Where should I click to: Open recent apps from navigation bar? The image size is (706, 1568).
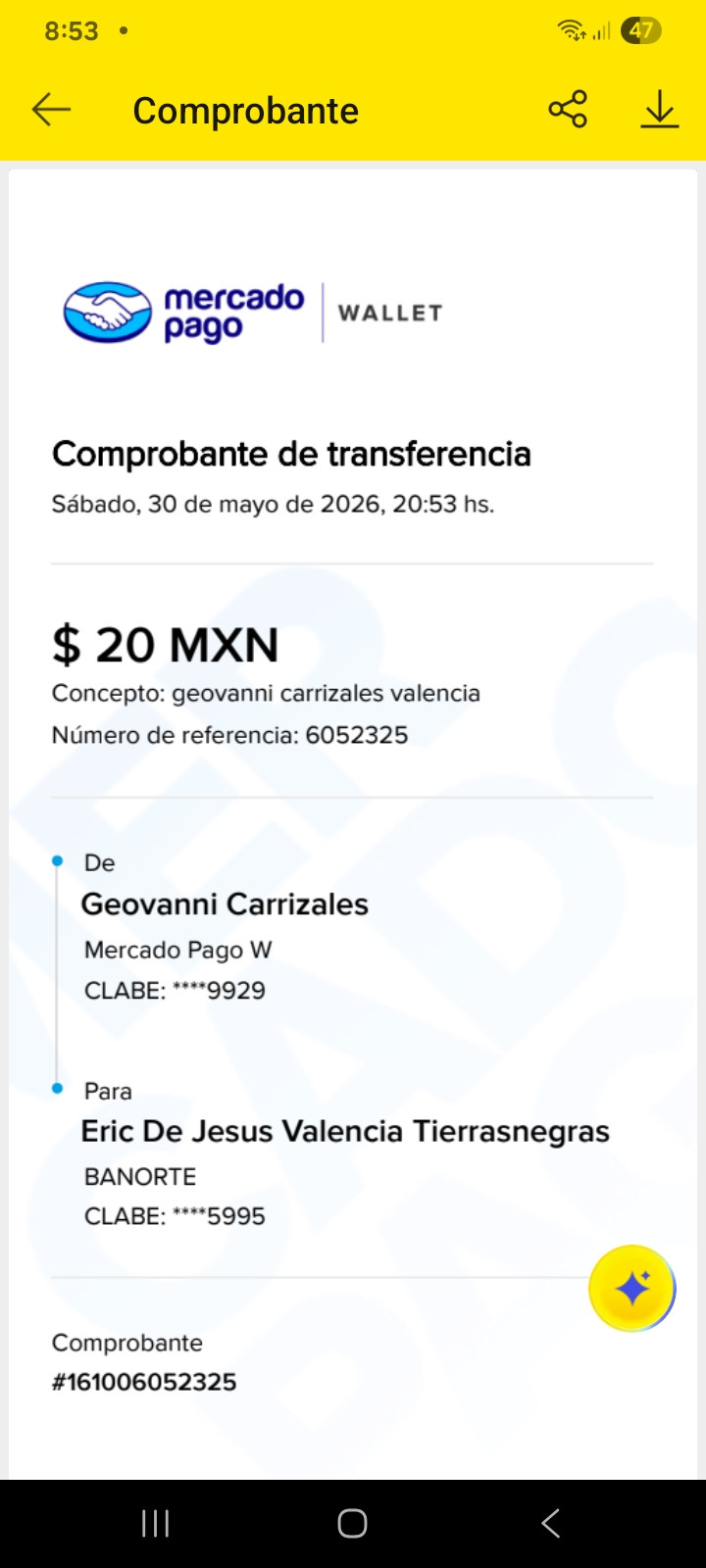coord(156,1523)
